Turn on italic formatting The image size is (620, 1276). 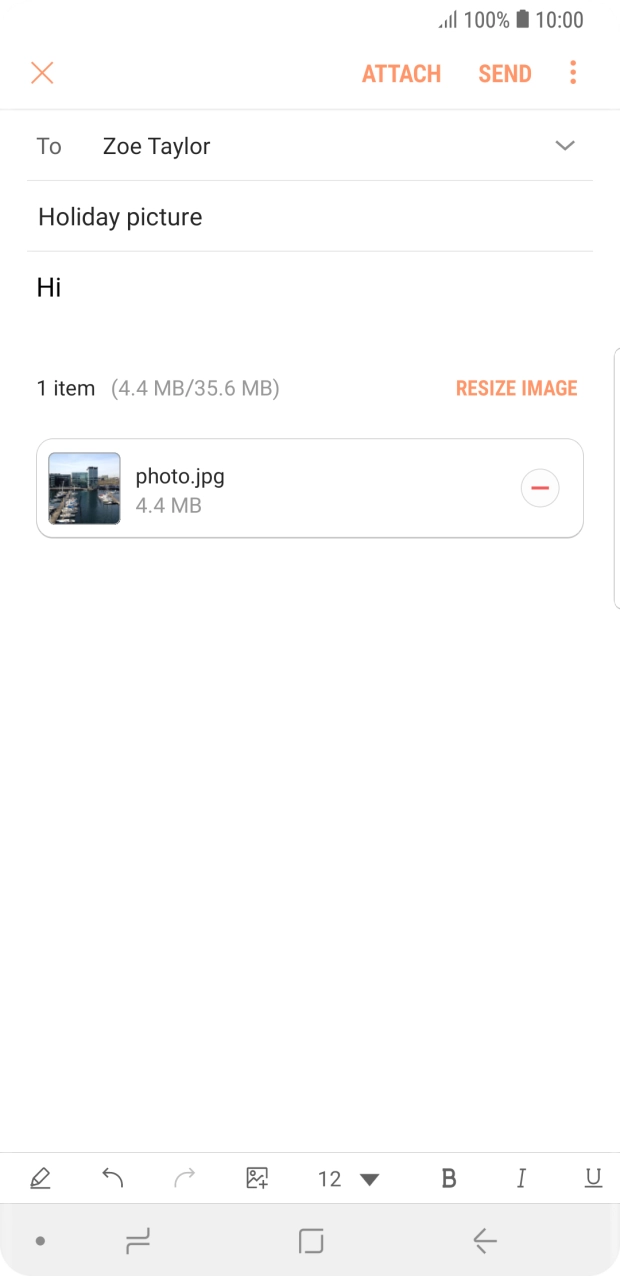tap(521, 1179)
